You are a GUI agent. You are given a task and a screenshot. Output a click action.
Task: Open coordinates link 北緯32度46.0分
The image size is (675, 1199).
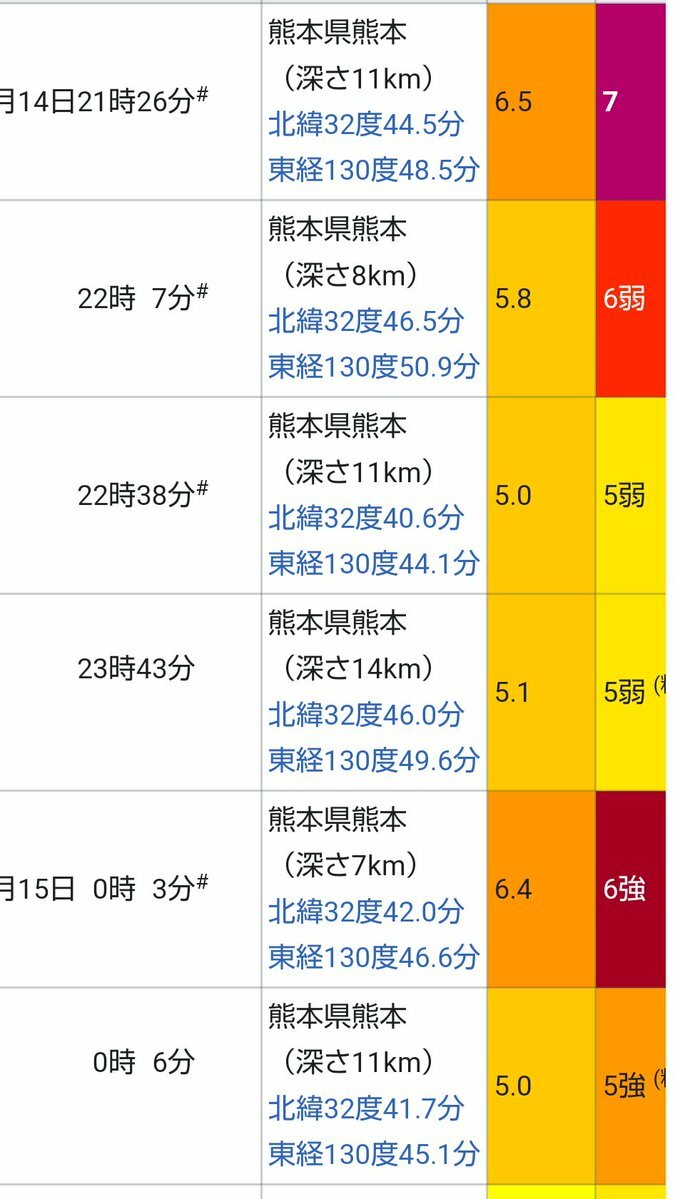pos(365,714)
